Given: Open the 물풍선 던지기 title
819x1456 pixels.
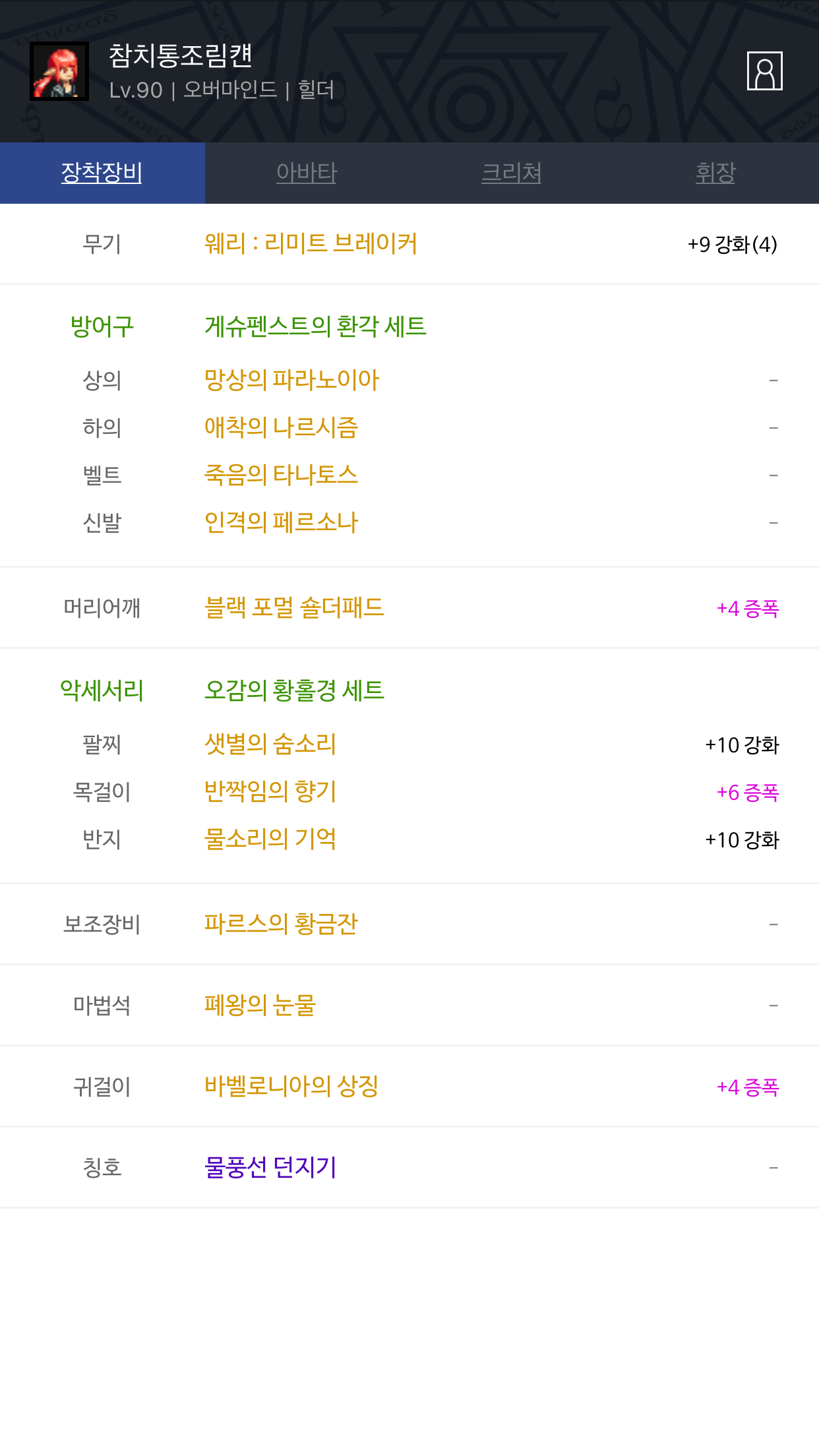Looking at the screenshot, I should pos(270,1167).
